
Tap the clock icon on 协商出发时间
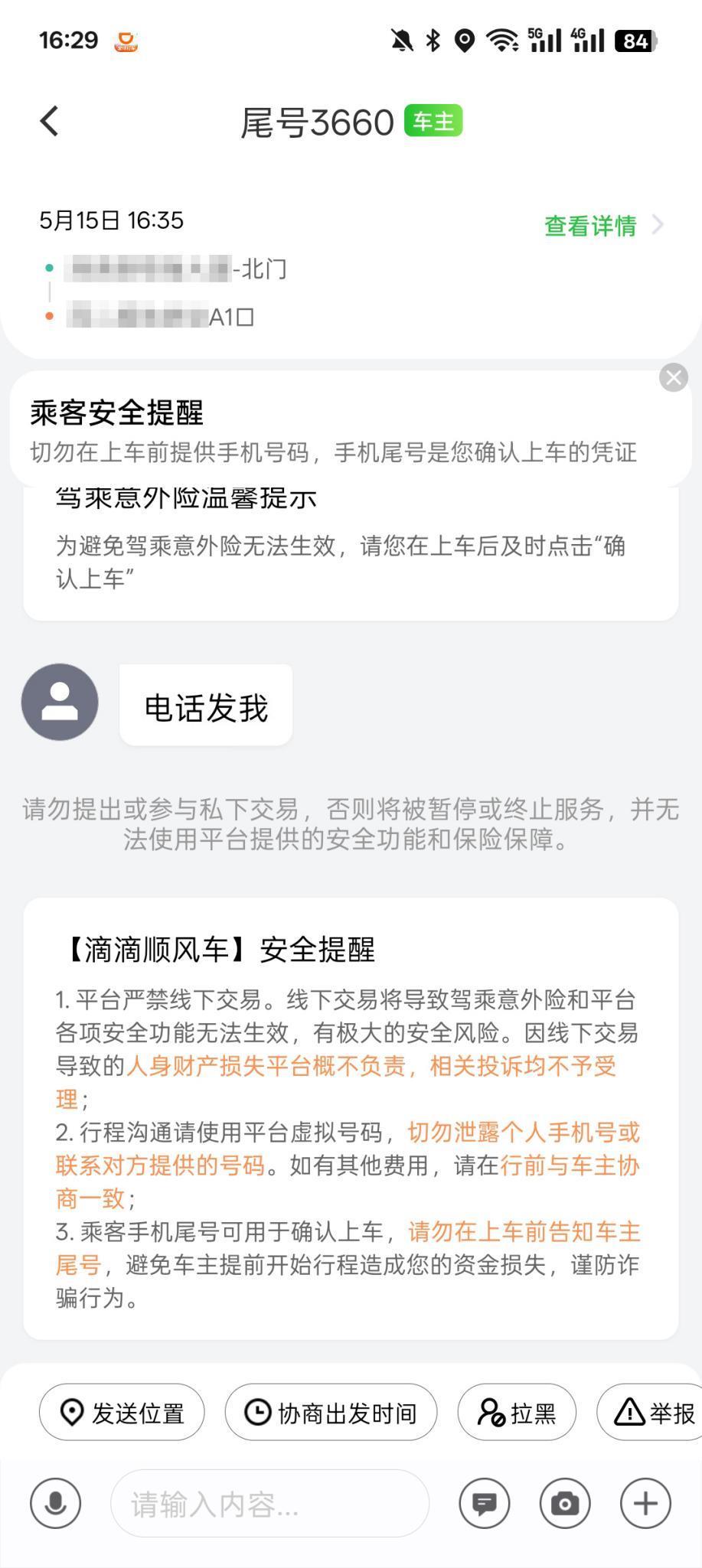(255, 1412)
